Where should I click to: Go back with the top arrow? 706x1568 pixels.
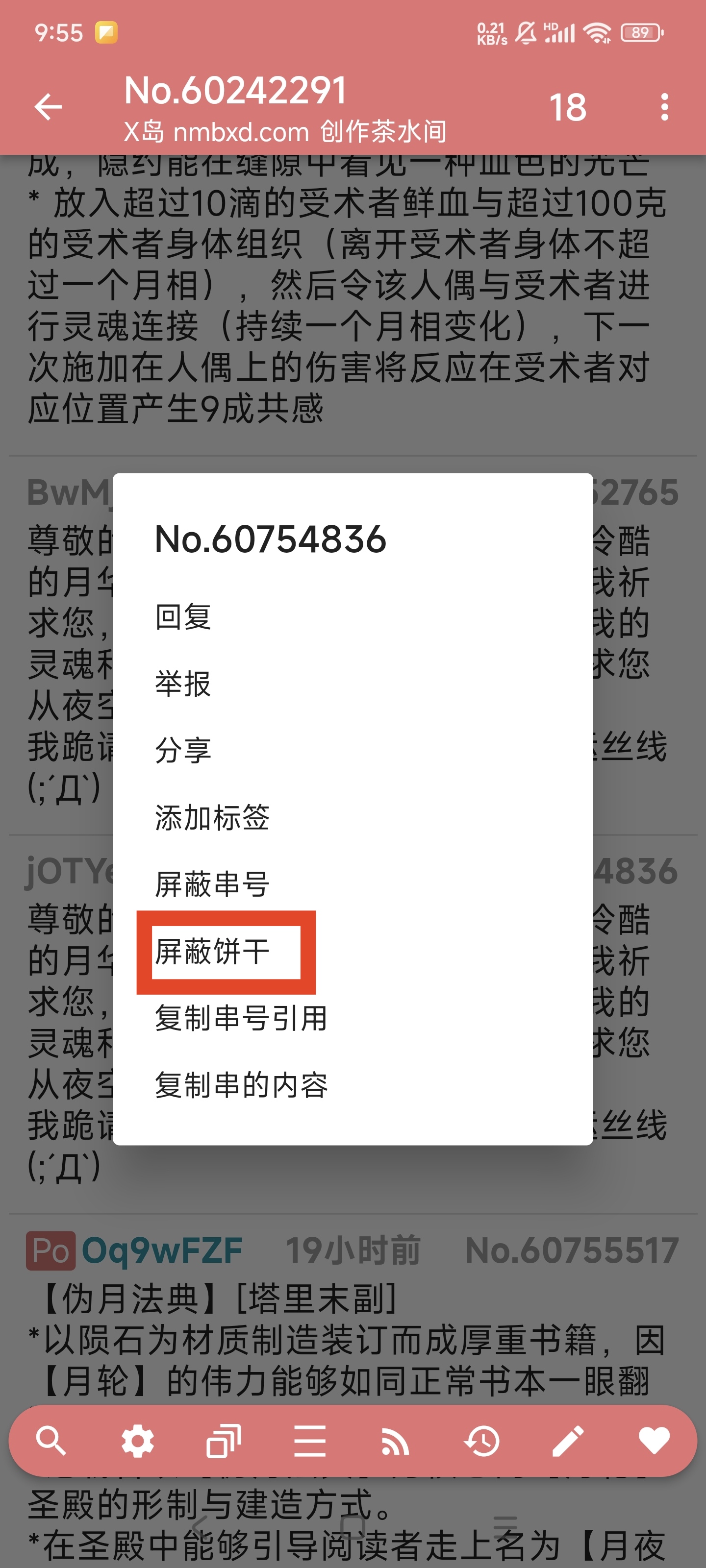pos(48,107)
